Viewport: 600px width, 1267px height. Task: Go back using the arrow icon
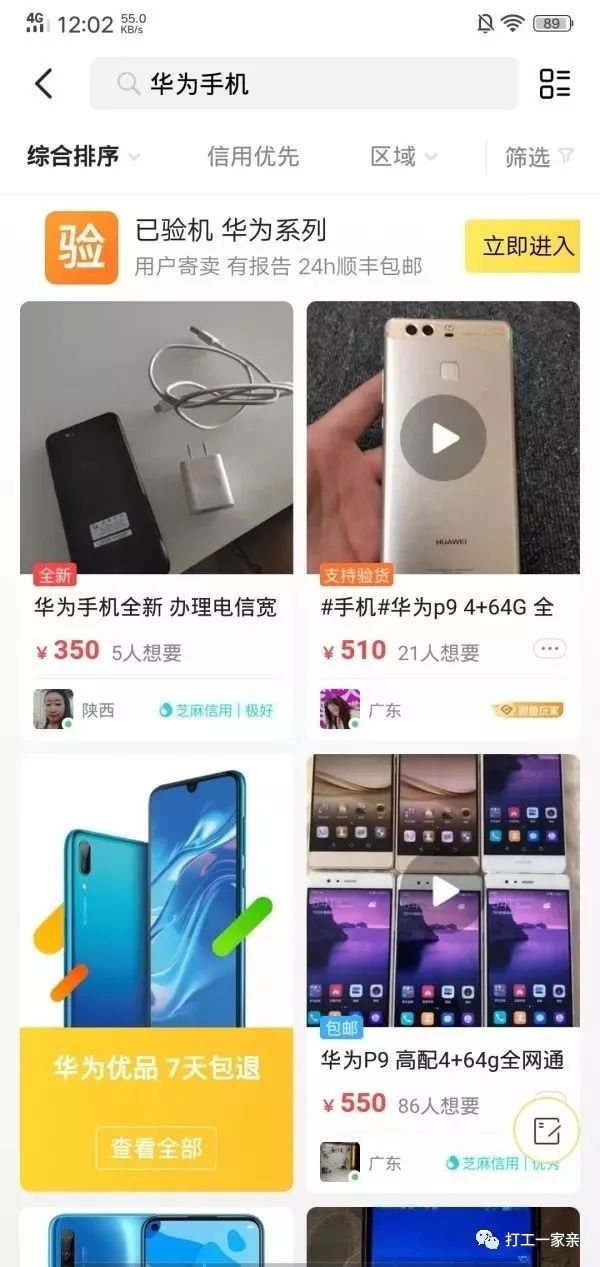44,84
